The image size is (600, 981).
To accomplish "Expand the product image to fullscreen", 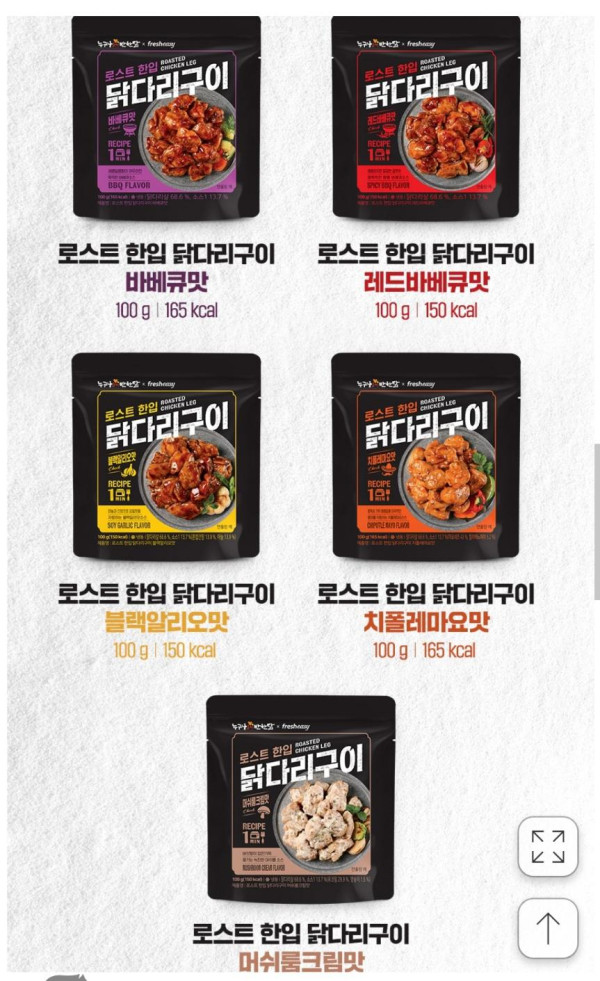I will (547, 846).
